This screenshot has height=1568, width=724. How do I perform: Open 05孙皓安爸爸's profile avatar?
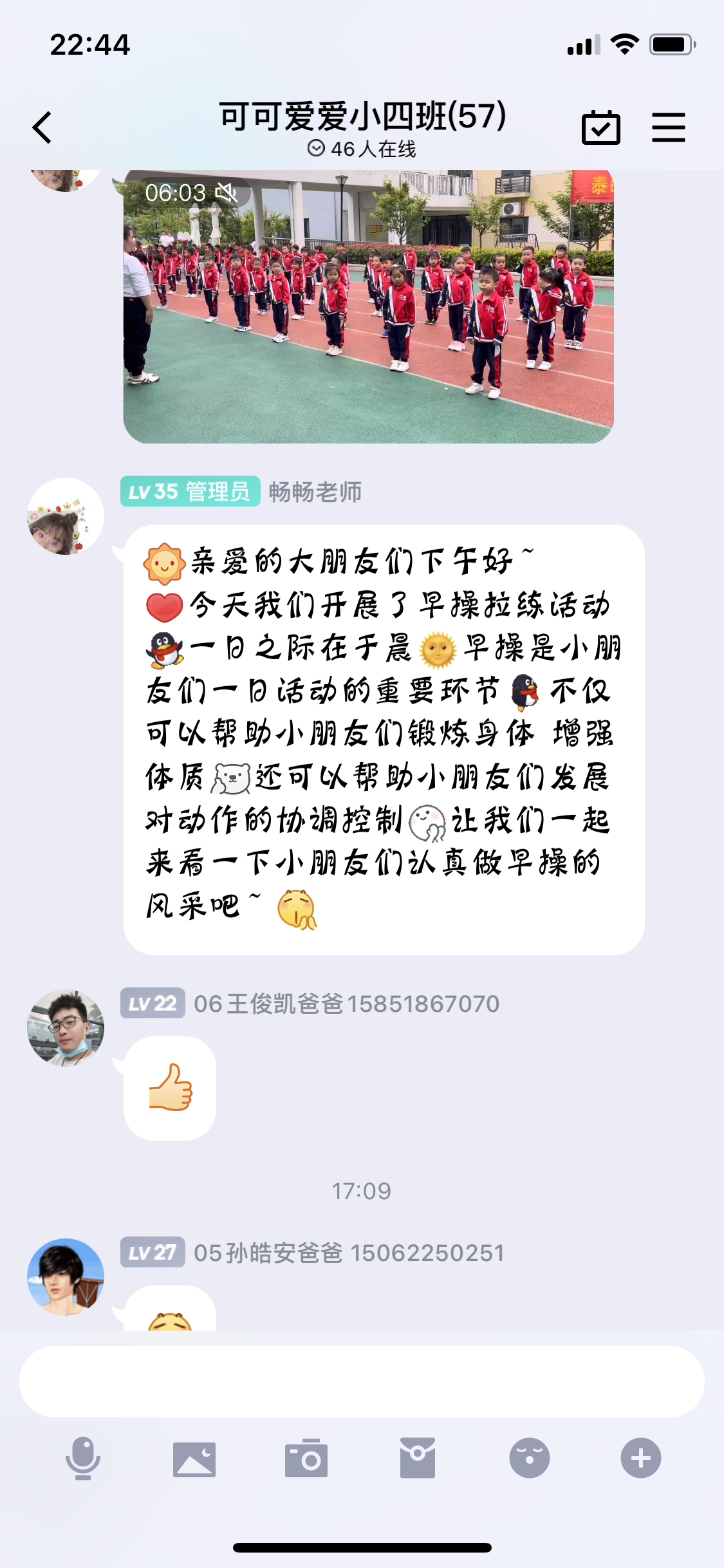[66, 1276]
